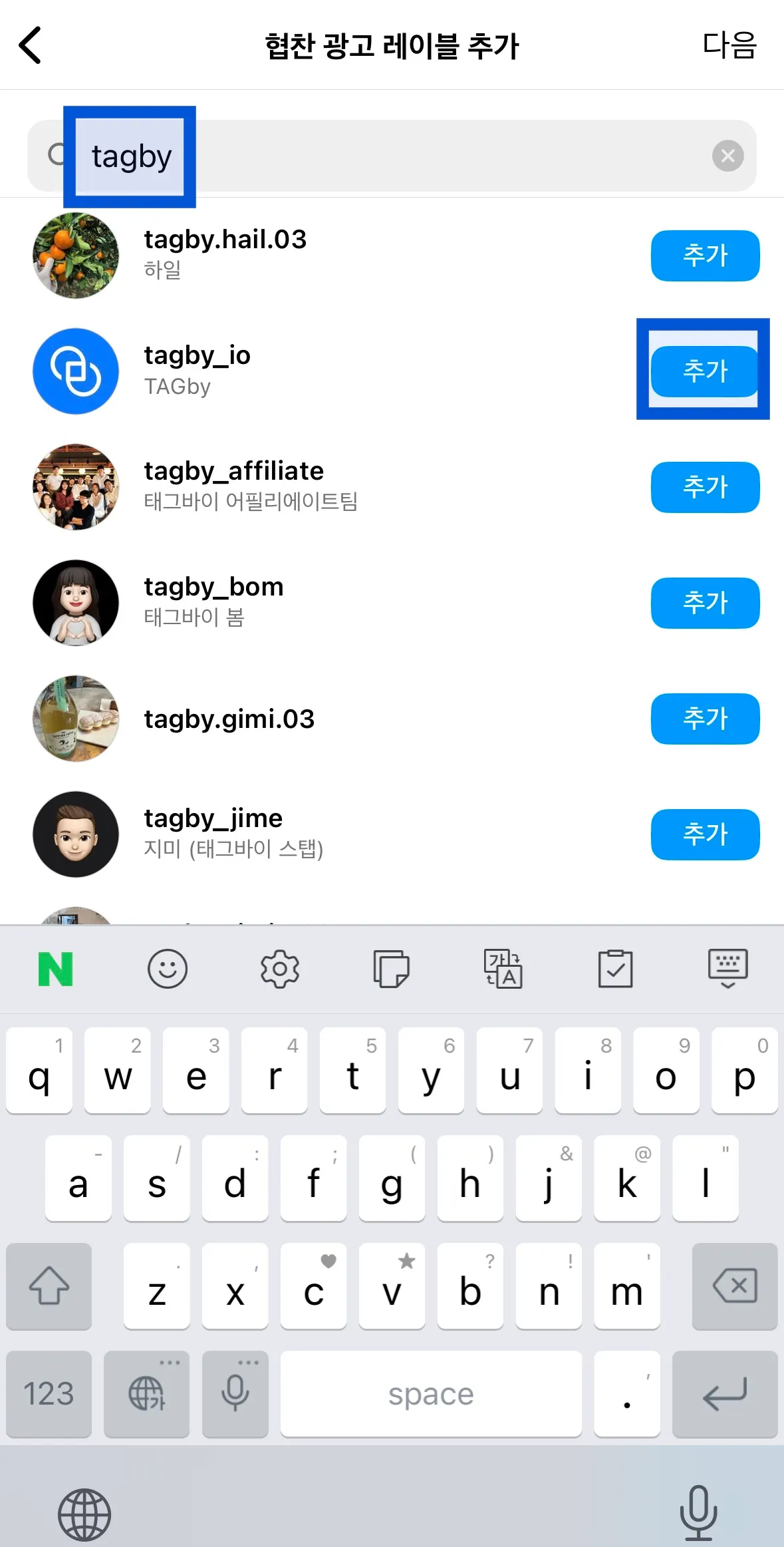The width and height of the screenshot is (784, 1547).
Task: Select 추가 beside tagby_jime
Action: point(705,834)
